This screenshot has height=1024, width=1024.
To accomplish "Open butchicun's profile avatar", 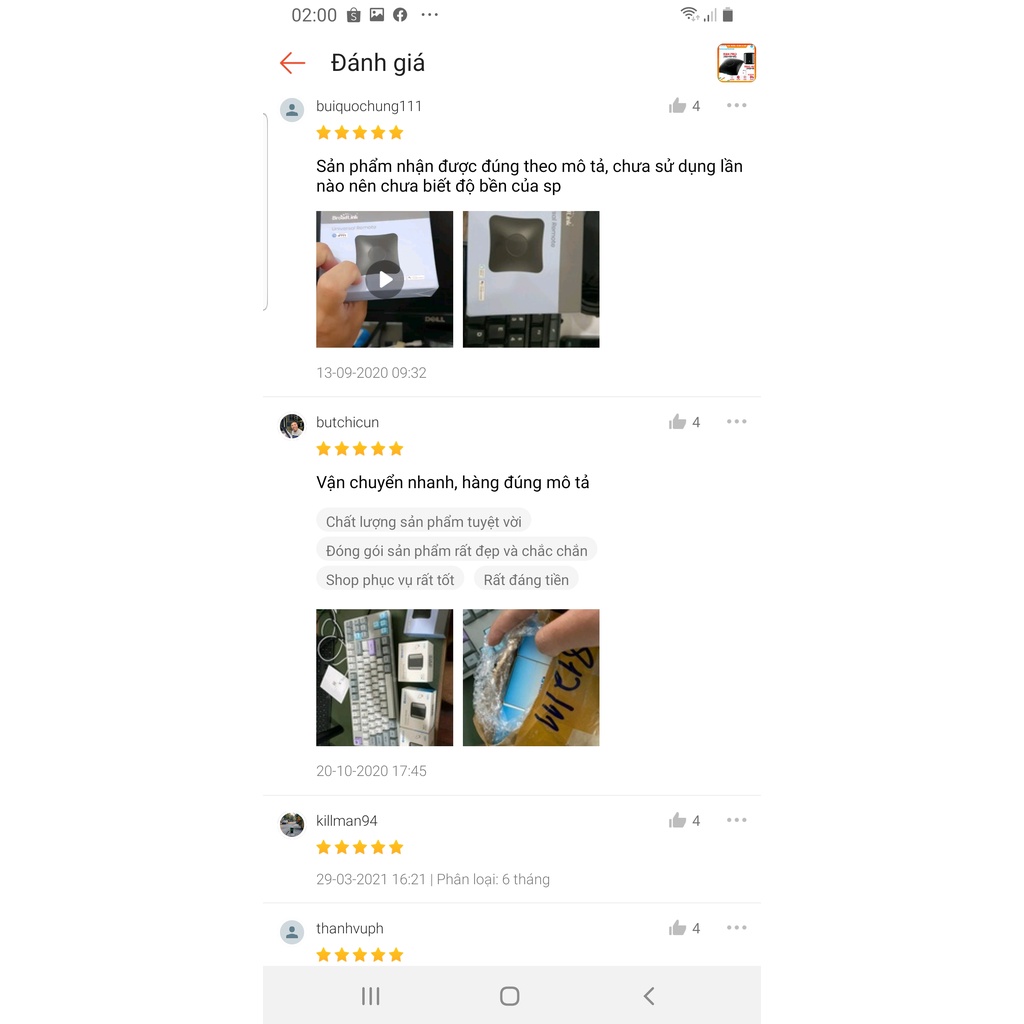I will click(292, 426).
